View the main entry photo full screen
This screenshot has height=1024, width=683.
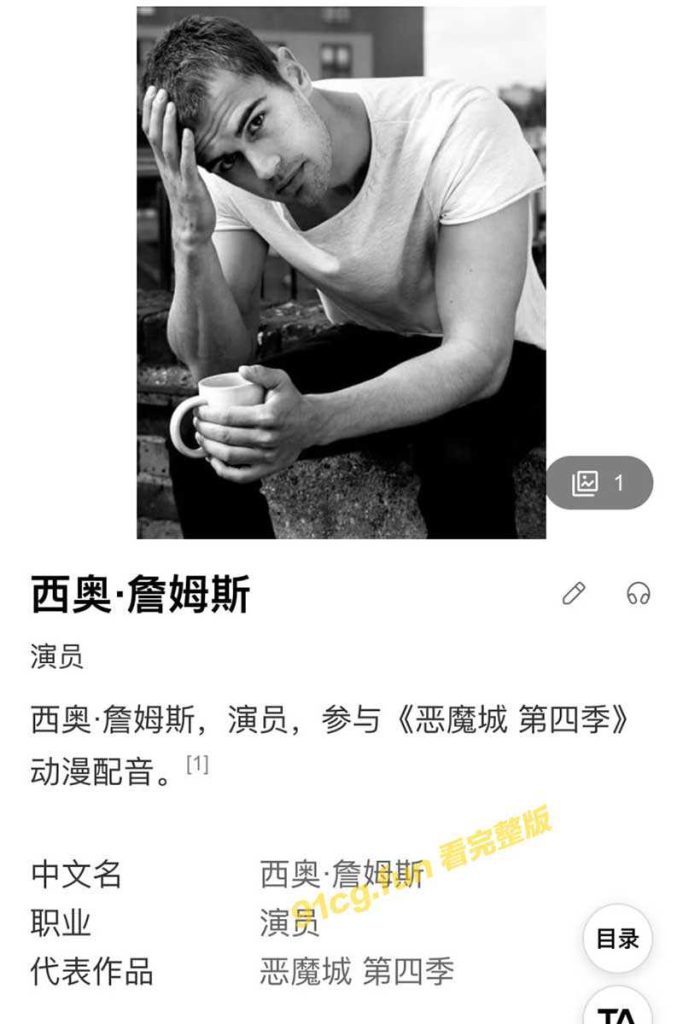341,272
